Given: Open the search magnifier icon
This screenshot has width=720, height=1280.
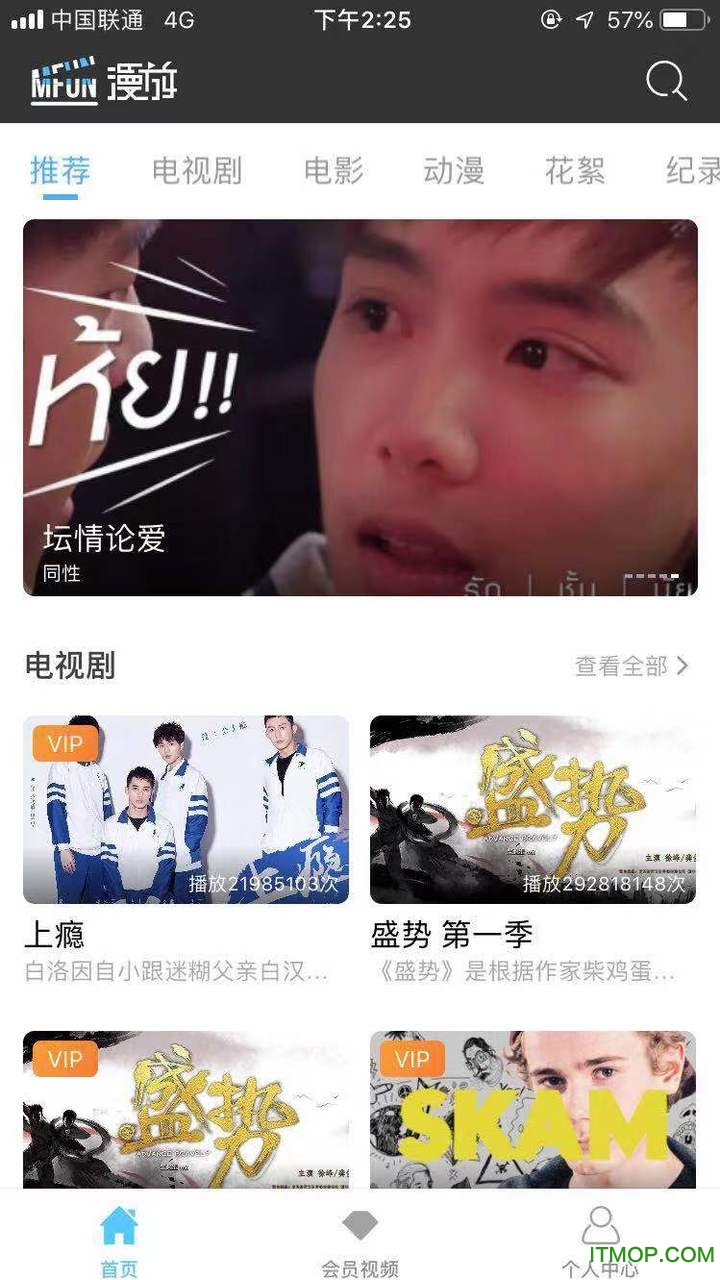Looking at the screenshot, I should [x=666, y=82].
